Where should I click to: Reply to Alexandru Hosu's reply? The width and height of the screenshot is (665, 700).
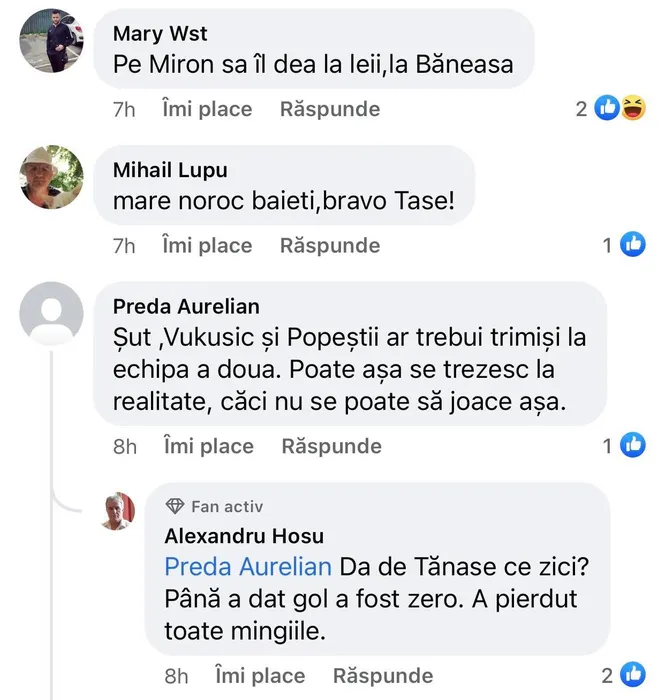pos(383,676)
